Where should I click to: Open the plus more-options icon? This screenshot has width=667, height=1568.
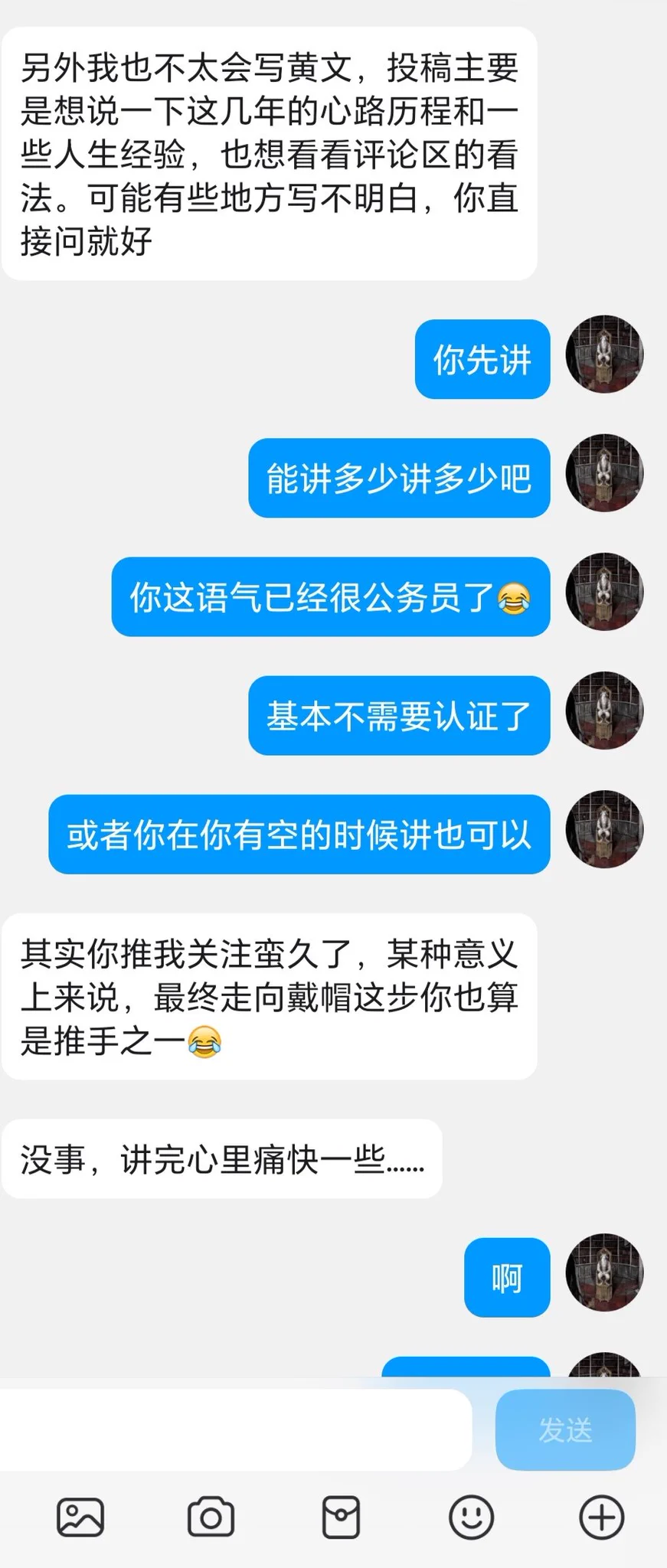click(x=601, y=1517)
